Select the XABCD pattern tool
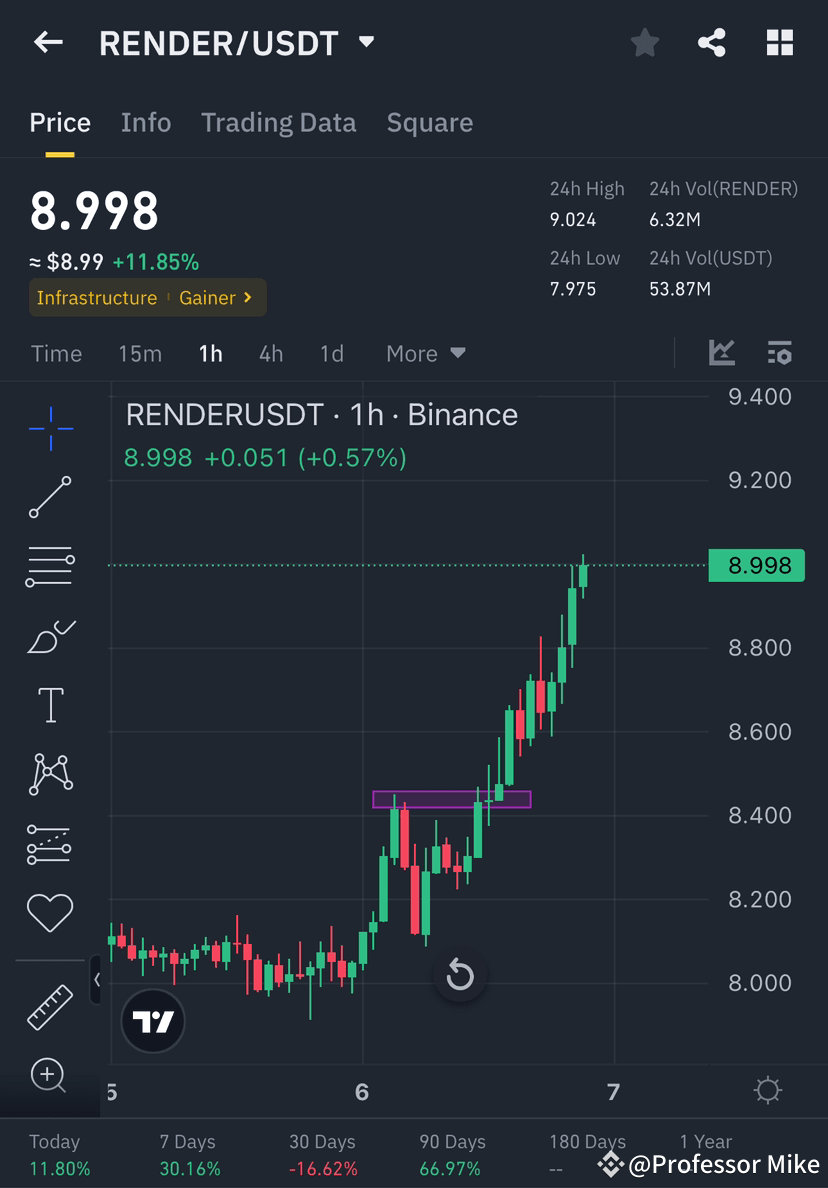This screenshot has height=1188, width=828. 48,774
